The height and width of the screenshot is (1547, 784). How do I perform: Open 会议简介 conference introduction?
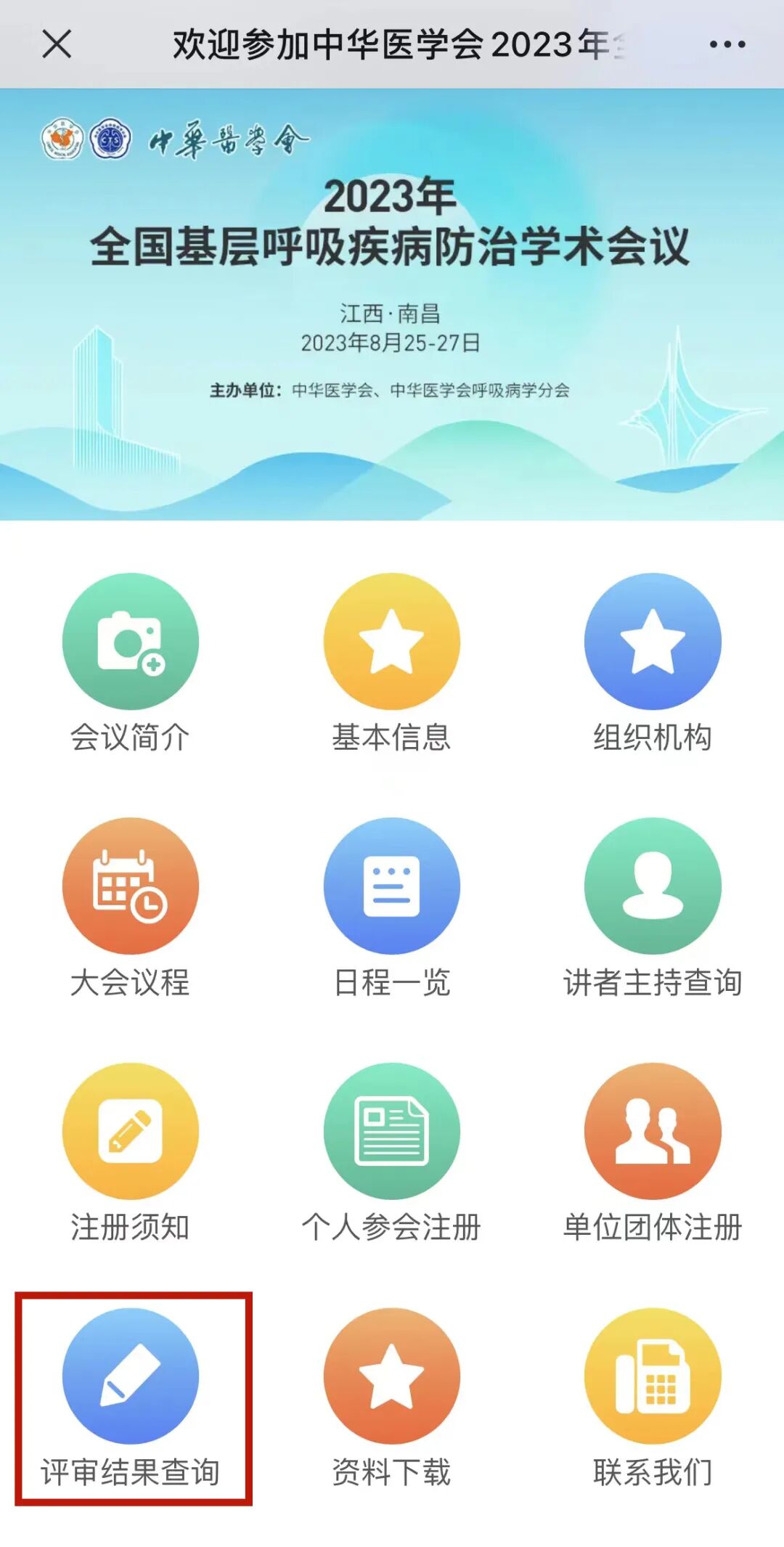(131, 642)
